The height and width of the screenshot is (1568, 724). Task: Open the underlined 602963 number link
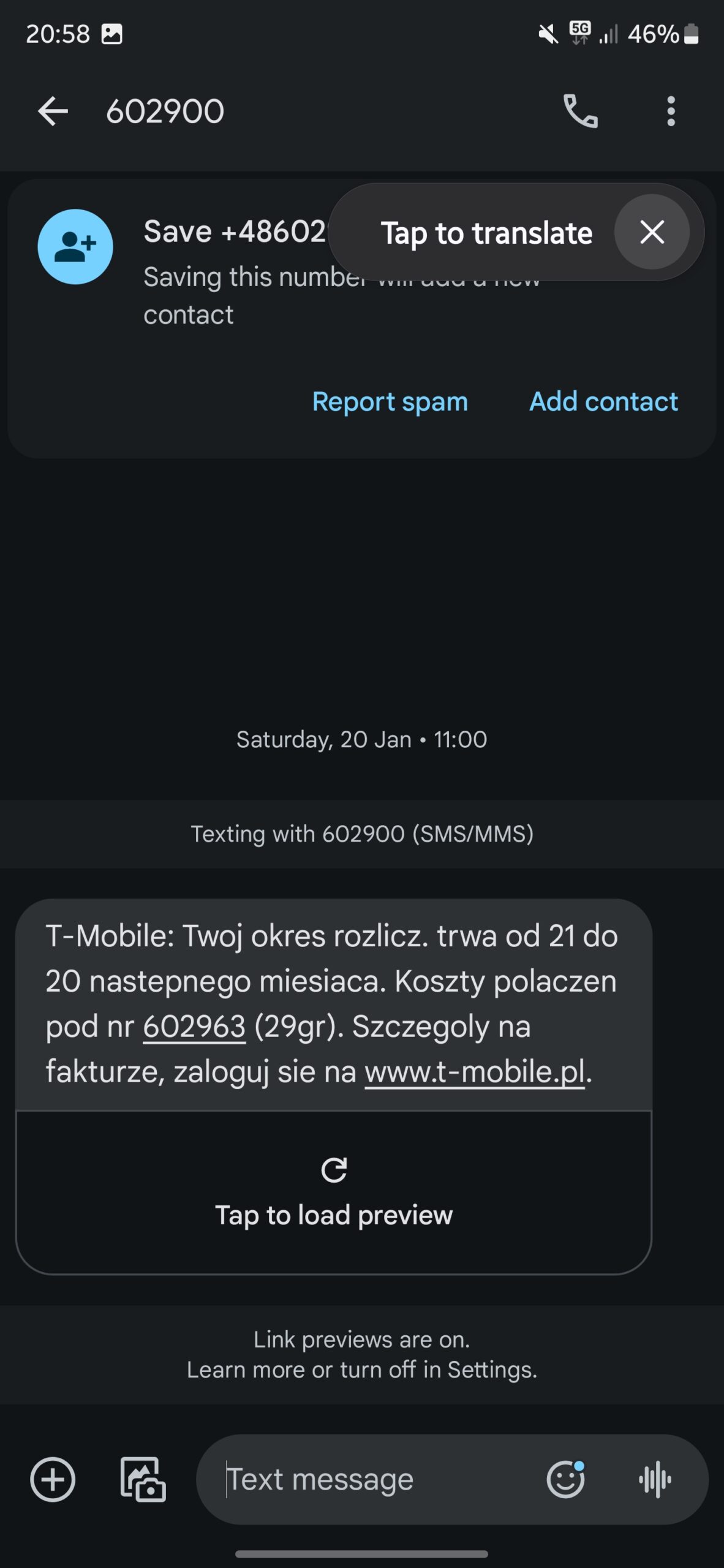coord(194,1027)
